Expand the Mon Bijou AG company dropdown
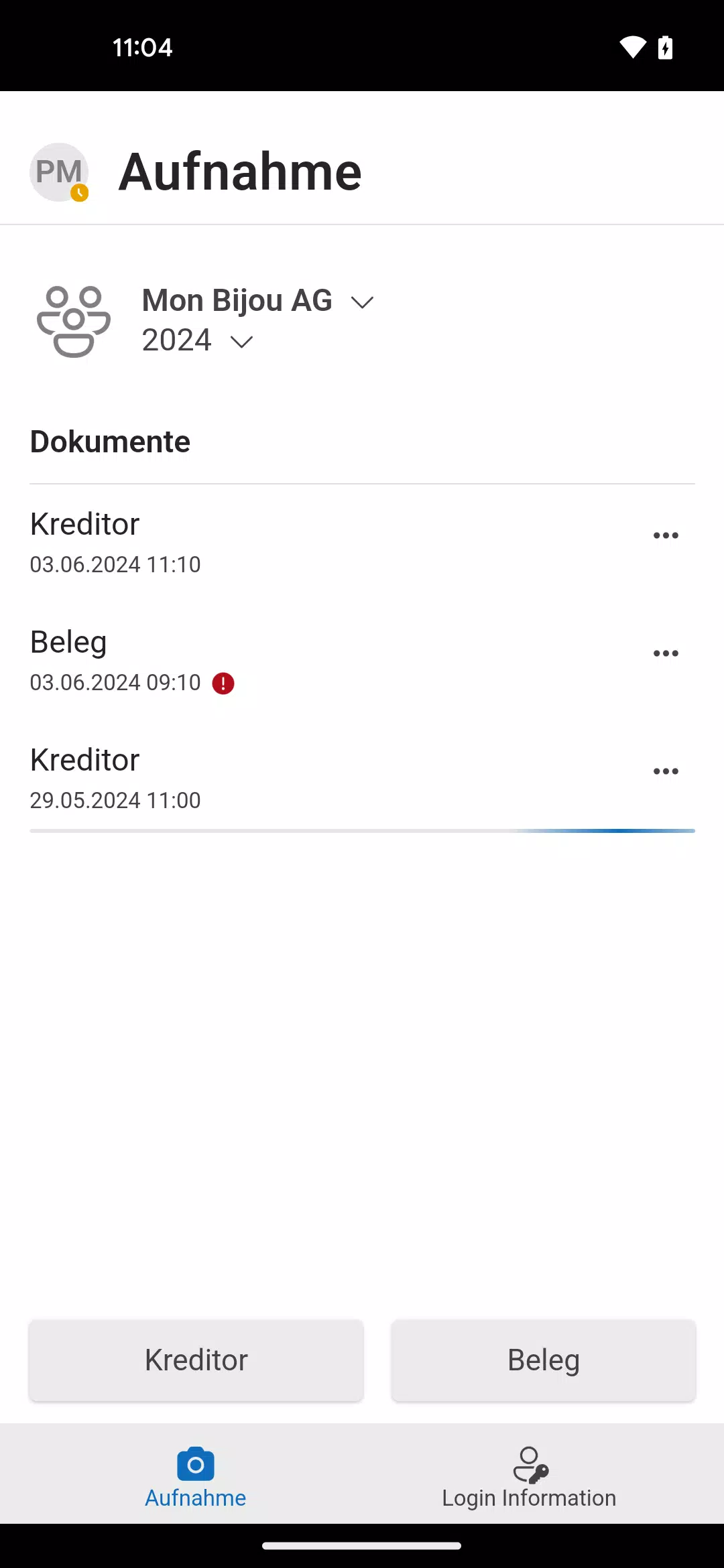Viewport: 724px width, 1568px height. click(258, 301)
